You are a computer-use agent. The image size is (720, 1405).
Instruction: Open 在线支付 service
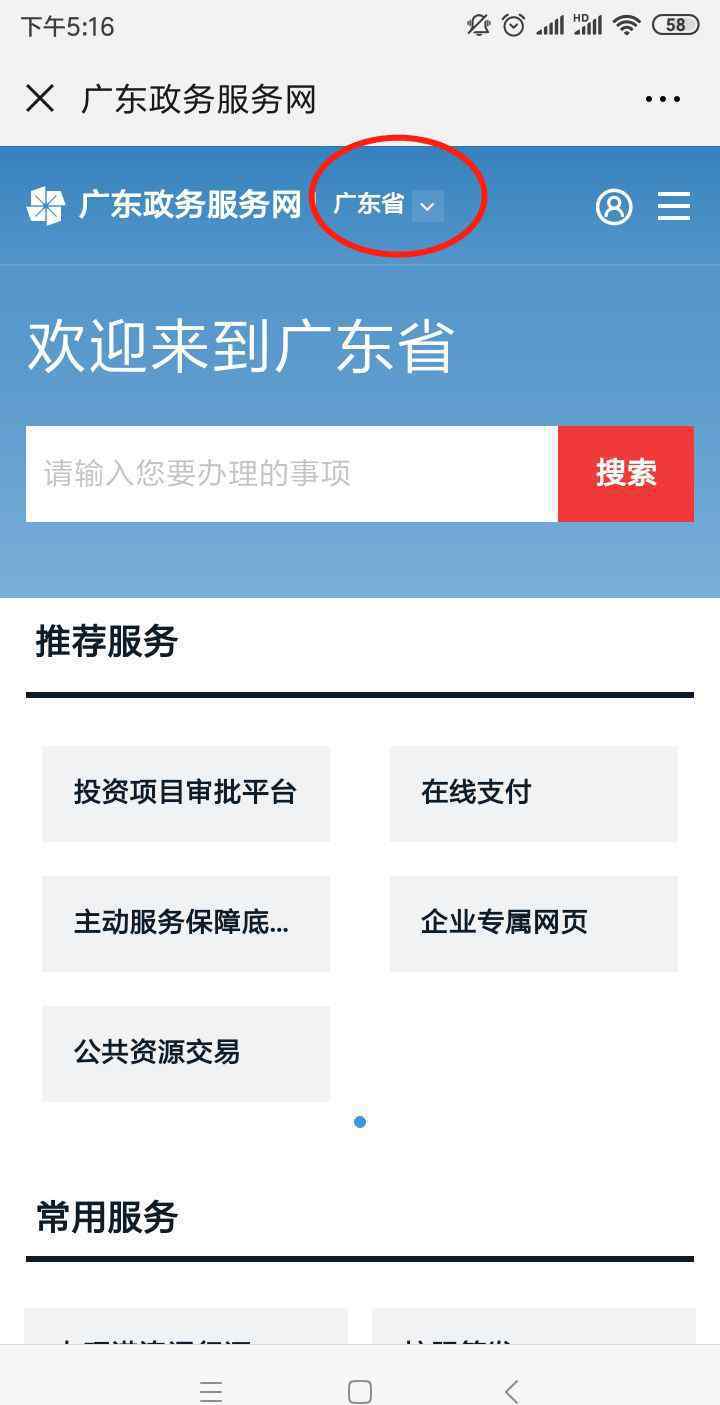click(x=534, y=793)
